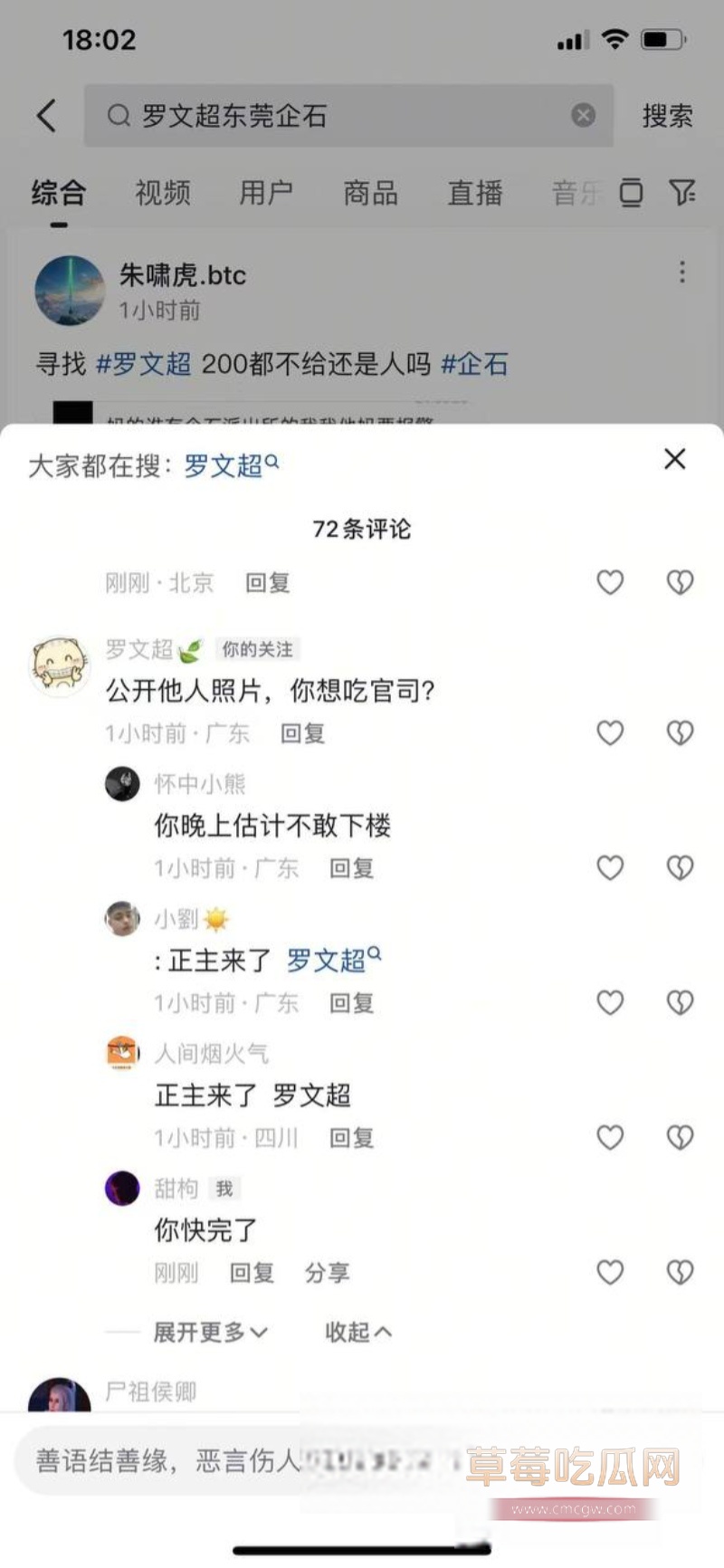Image resolution: width=724 pixels, height=1568 pixels.
Task: Switch to the 商品 tab
Action: [370, 193]
